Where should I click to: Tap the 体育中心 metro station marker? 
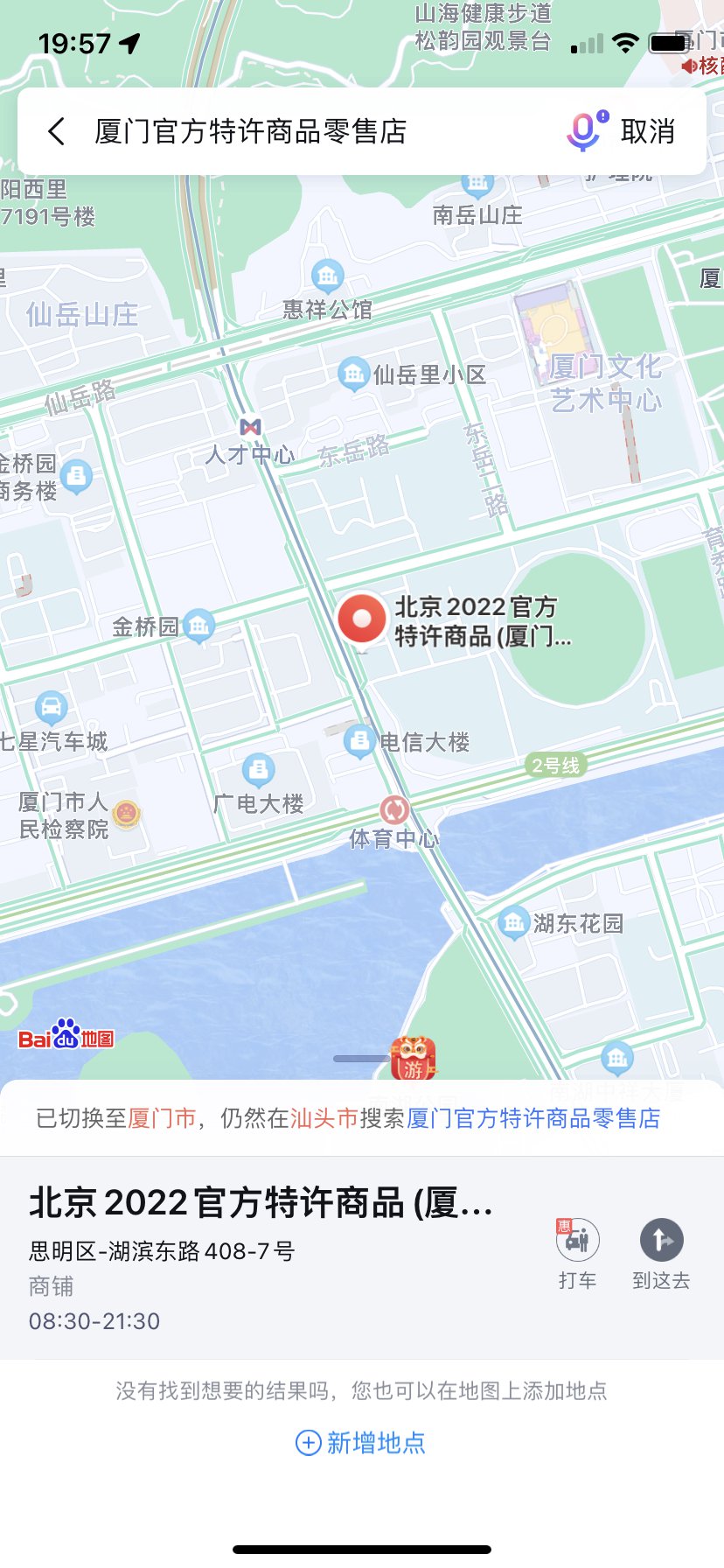click(x=394, y=810)
